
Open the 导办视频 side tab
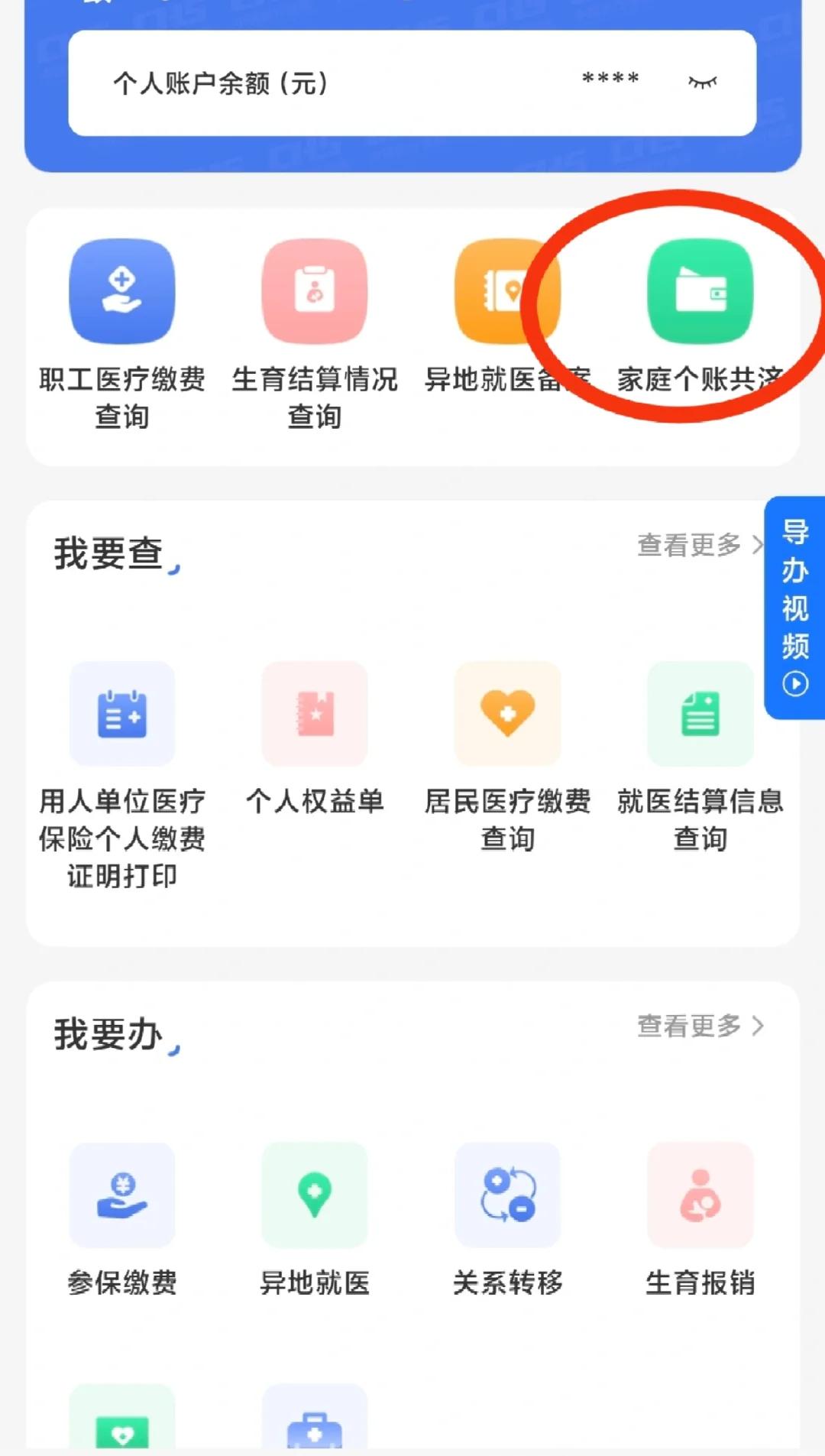click(x=794, y=607)
